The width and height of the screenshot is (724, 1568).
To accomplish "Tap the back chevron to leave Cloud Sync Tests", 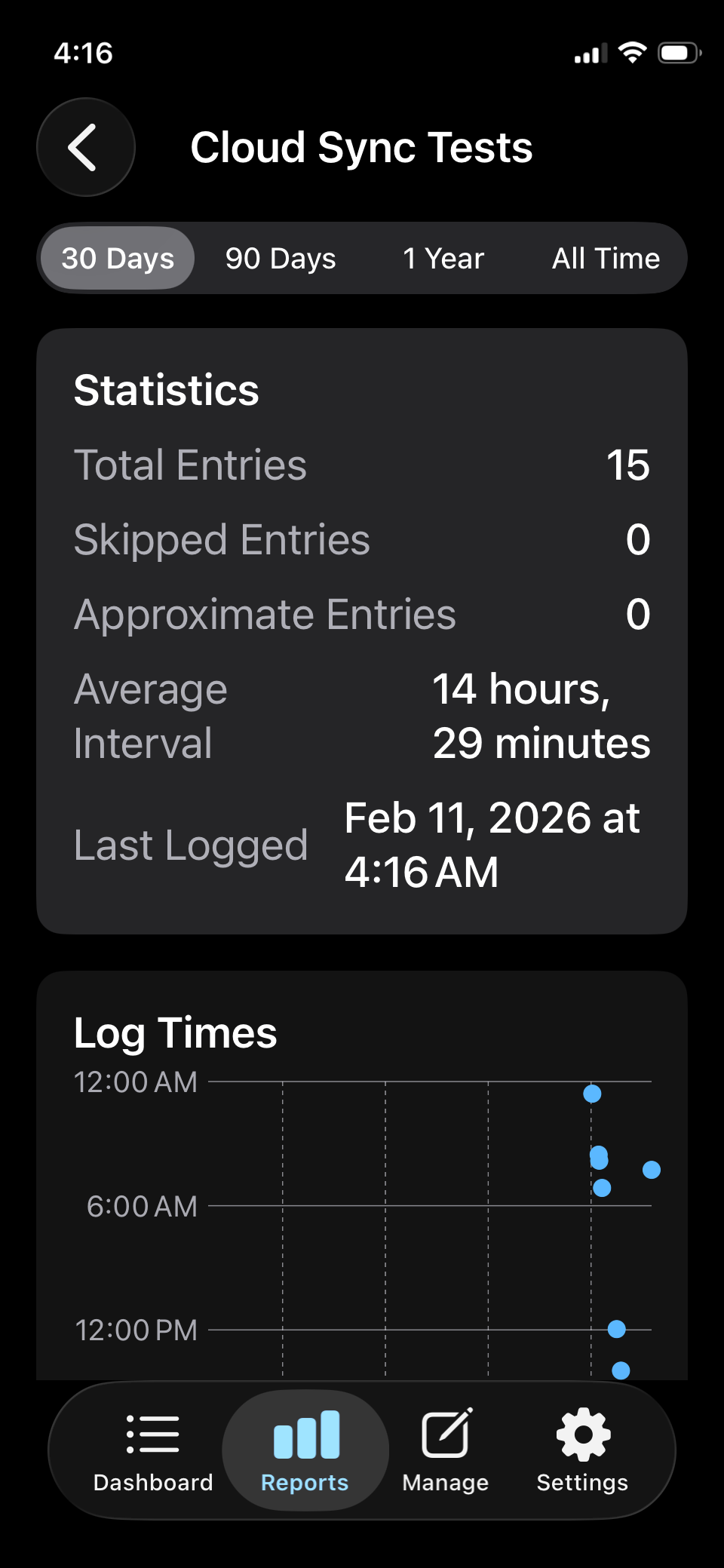I will 85,148.
